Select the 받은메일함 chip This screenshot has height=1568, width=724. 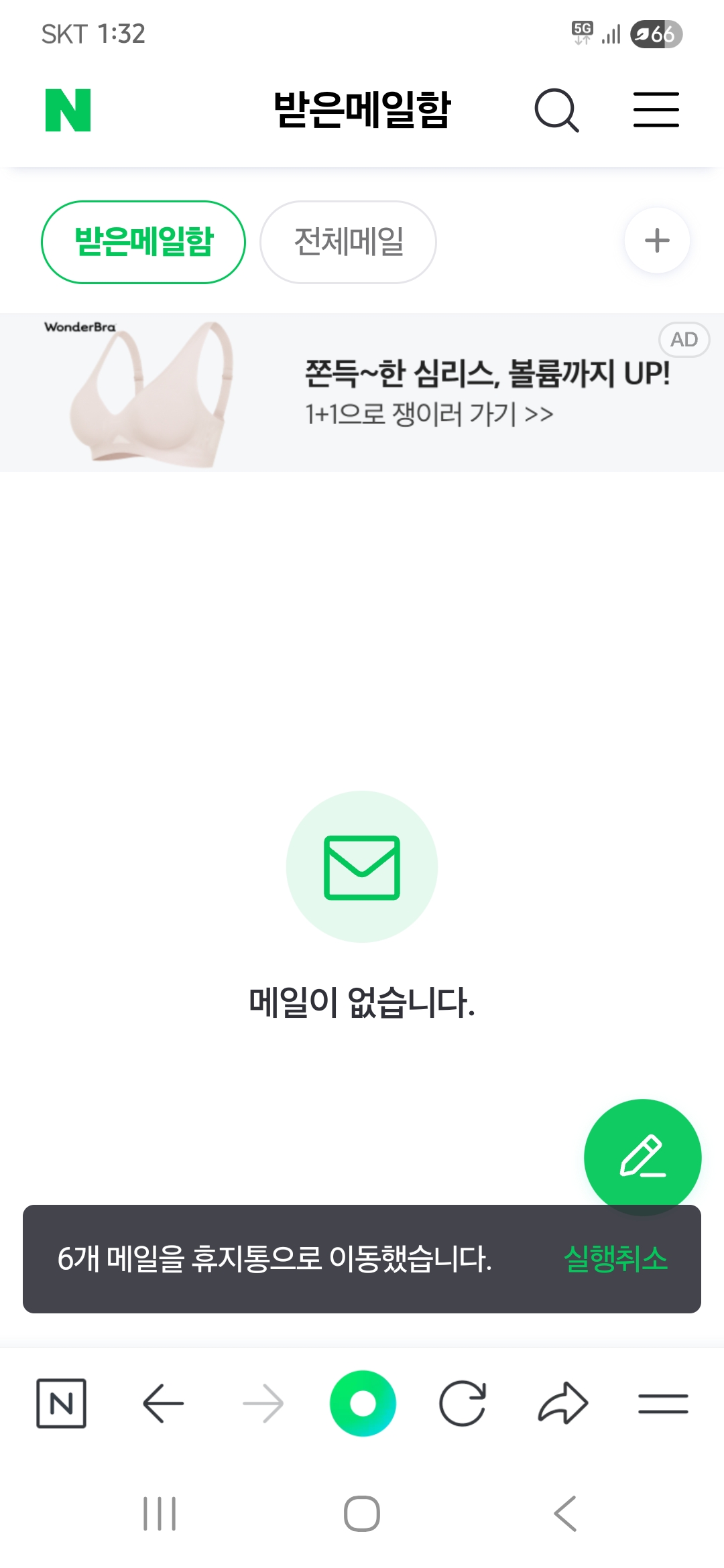pos(143,242)
